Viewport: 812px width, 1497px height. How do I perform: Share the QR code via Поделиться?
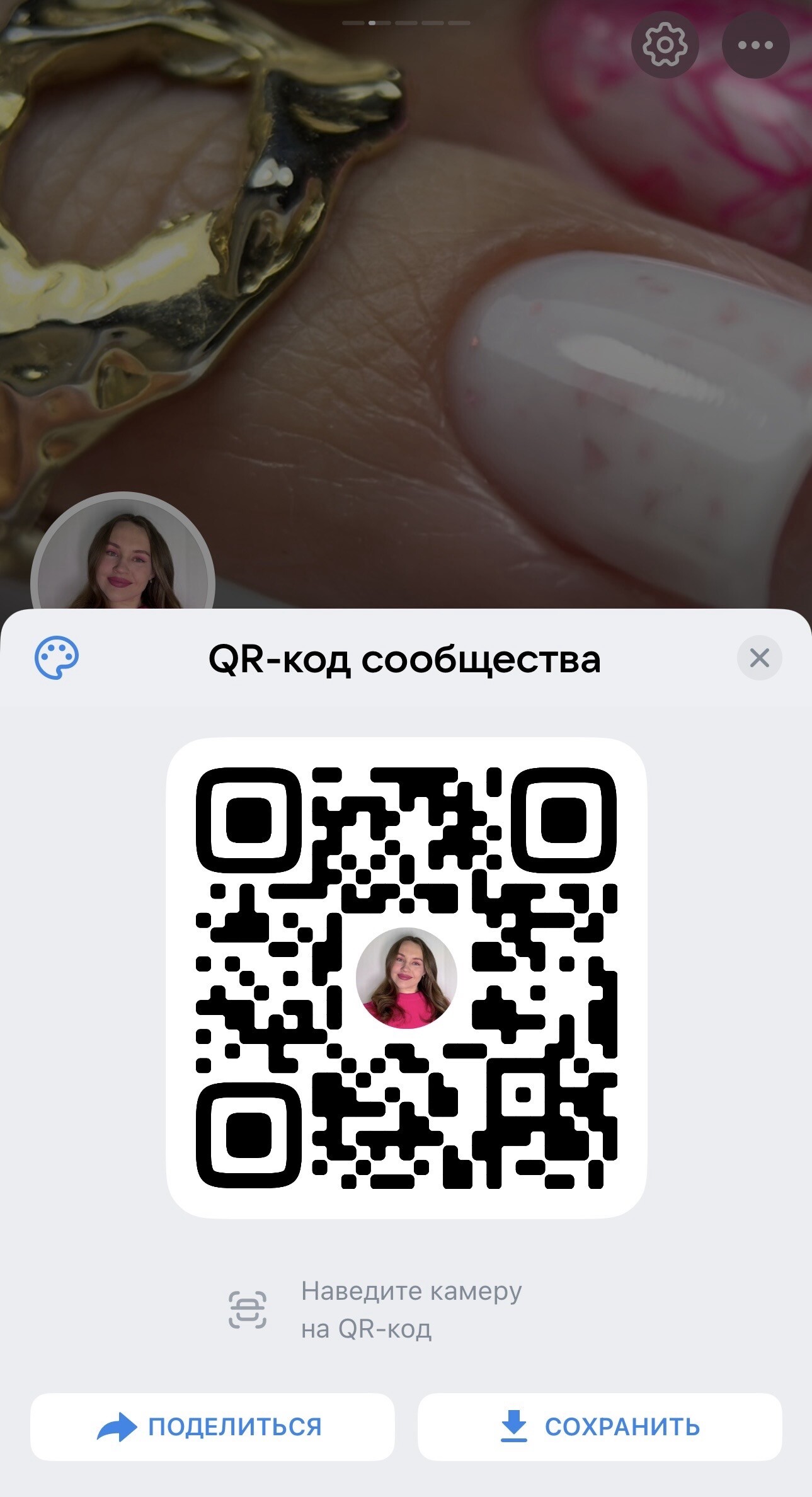coord(212,1426)
